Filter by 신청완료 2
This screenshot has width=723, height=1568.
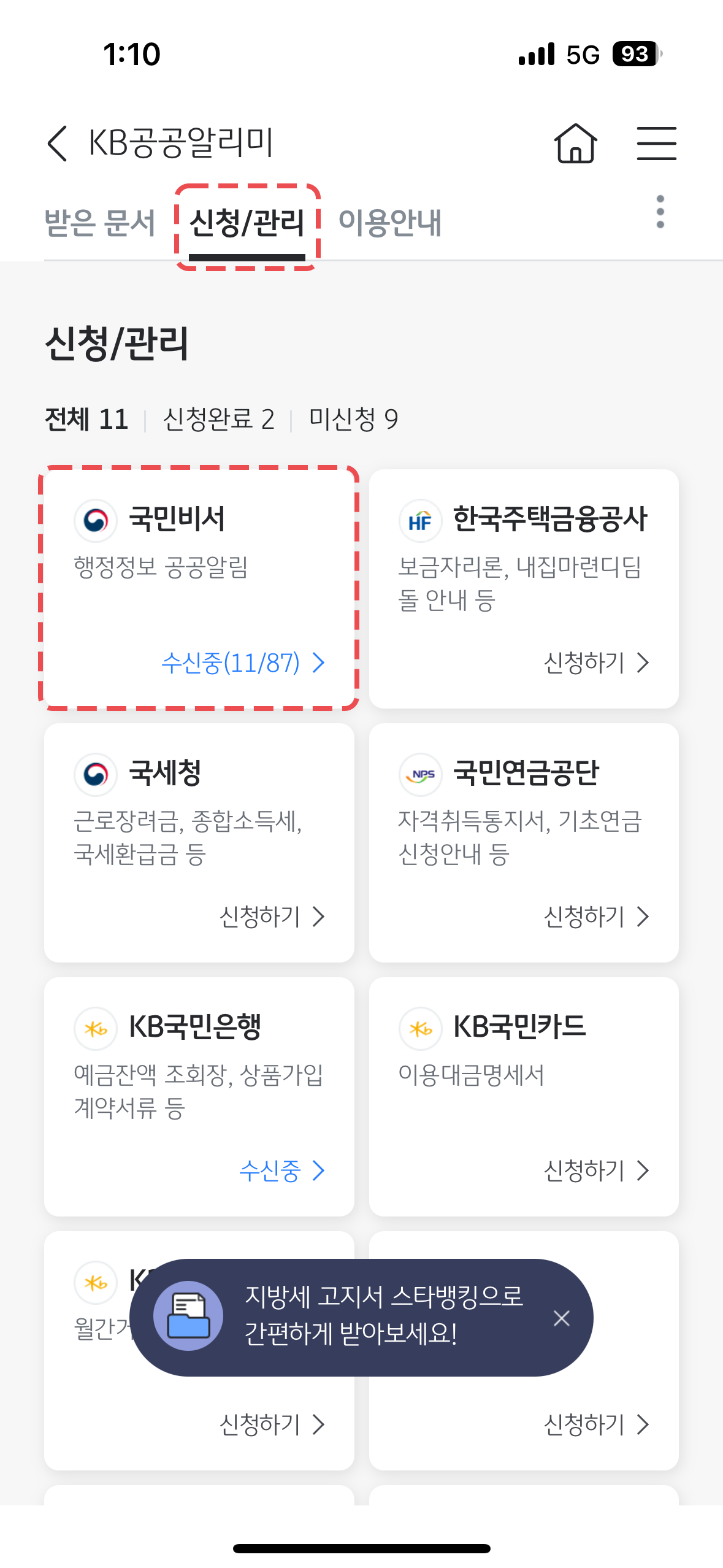218,420
